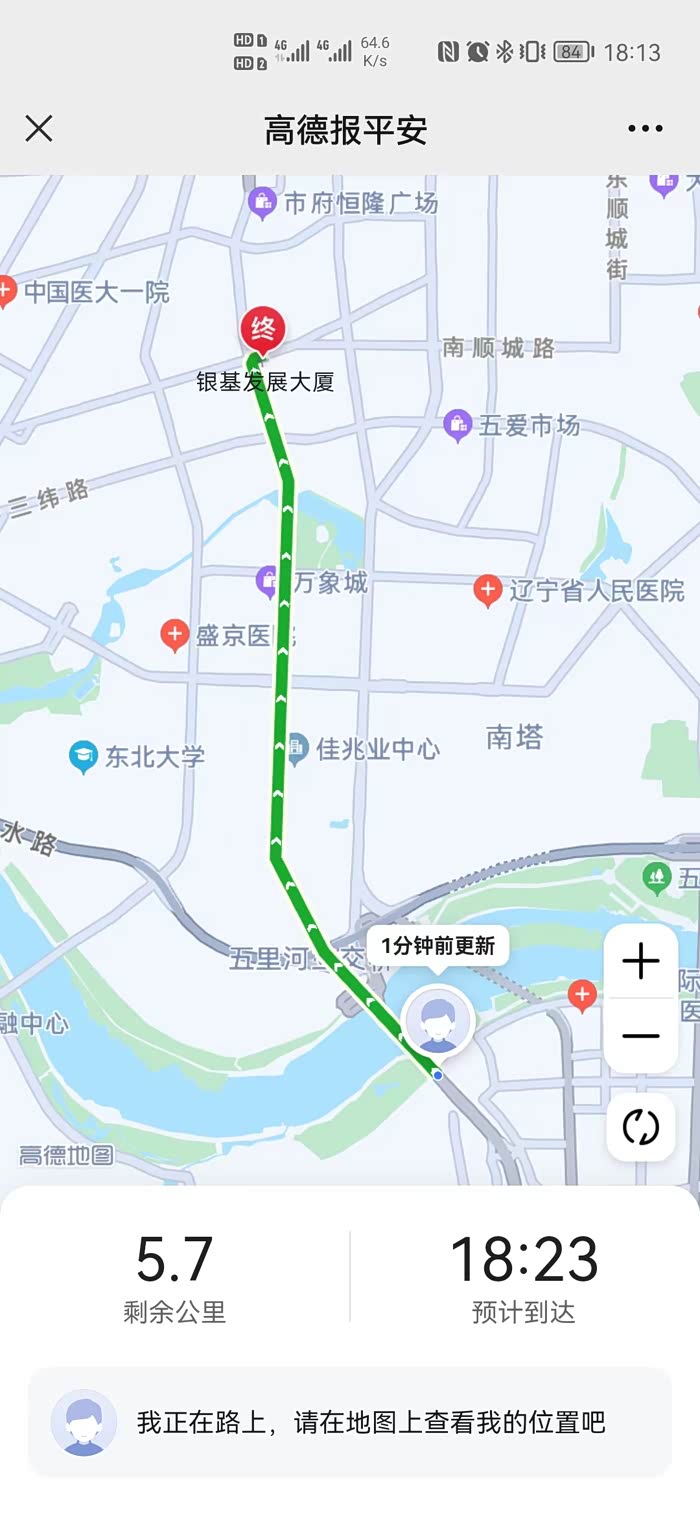Screen dimensions: 700x1516
Task: Zoom in on the map
Action: 640,962
